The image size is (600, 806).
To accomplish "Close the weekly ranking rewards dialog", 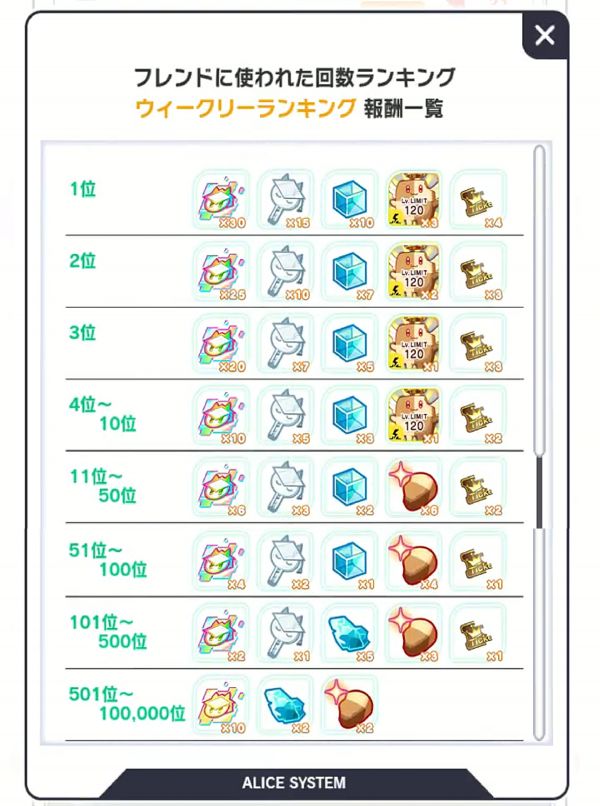I will tap(545, 36).
